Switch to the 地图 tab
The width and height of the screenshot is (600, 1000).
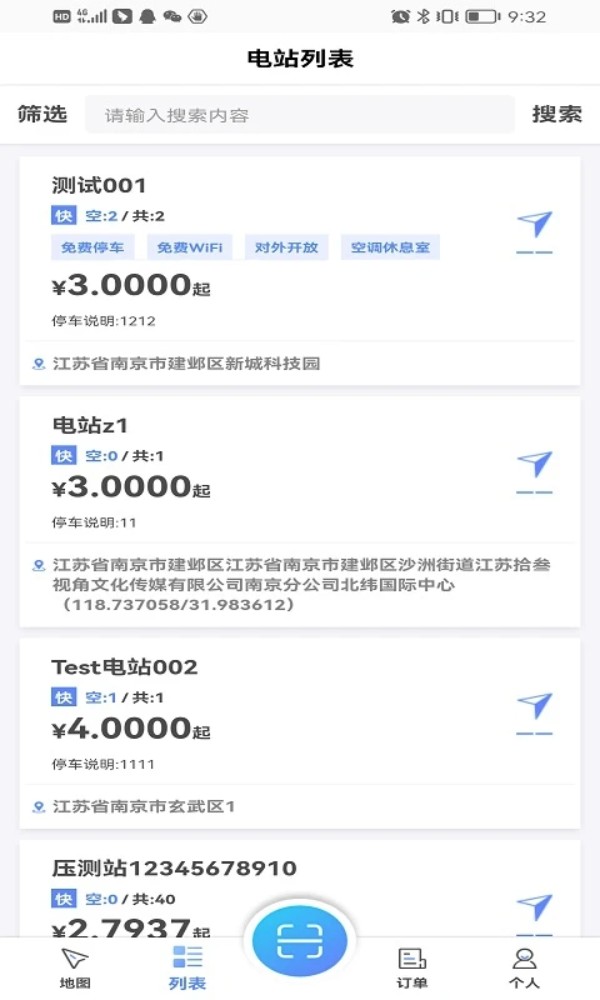pos(75,969)
